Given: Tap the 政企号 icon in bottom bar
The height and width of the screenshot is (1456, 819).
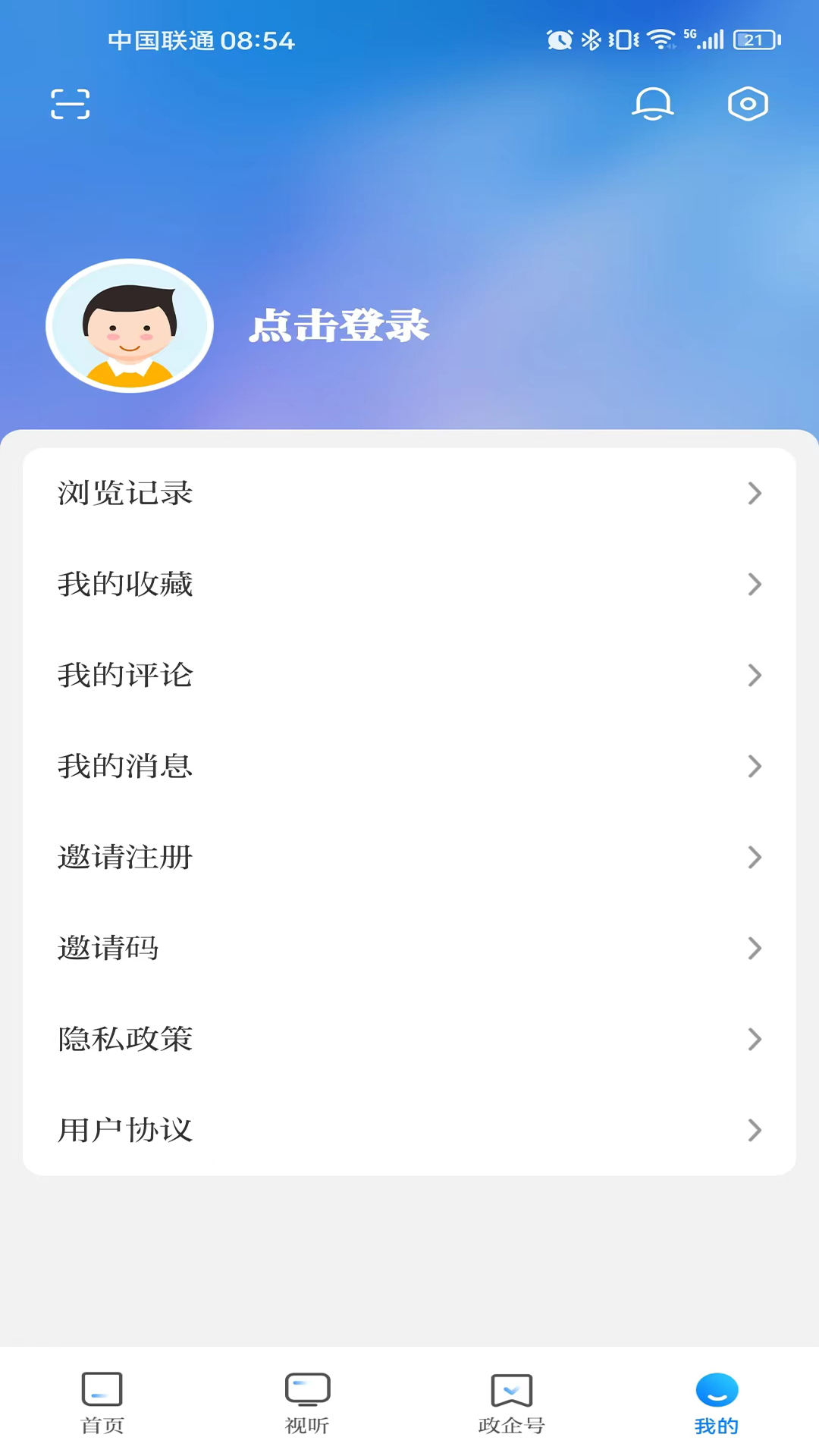Looking at the screenshot, I should pyautogui.click(x=510, y=1390).
